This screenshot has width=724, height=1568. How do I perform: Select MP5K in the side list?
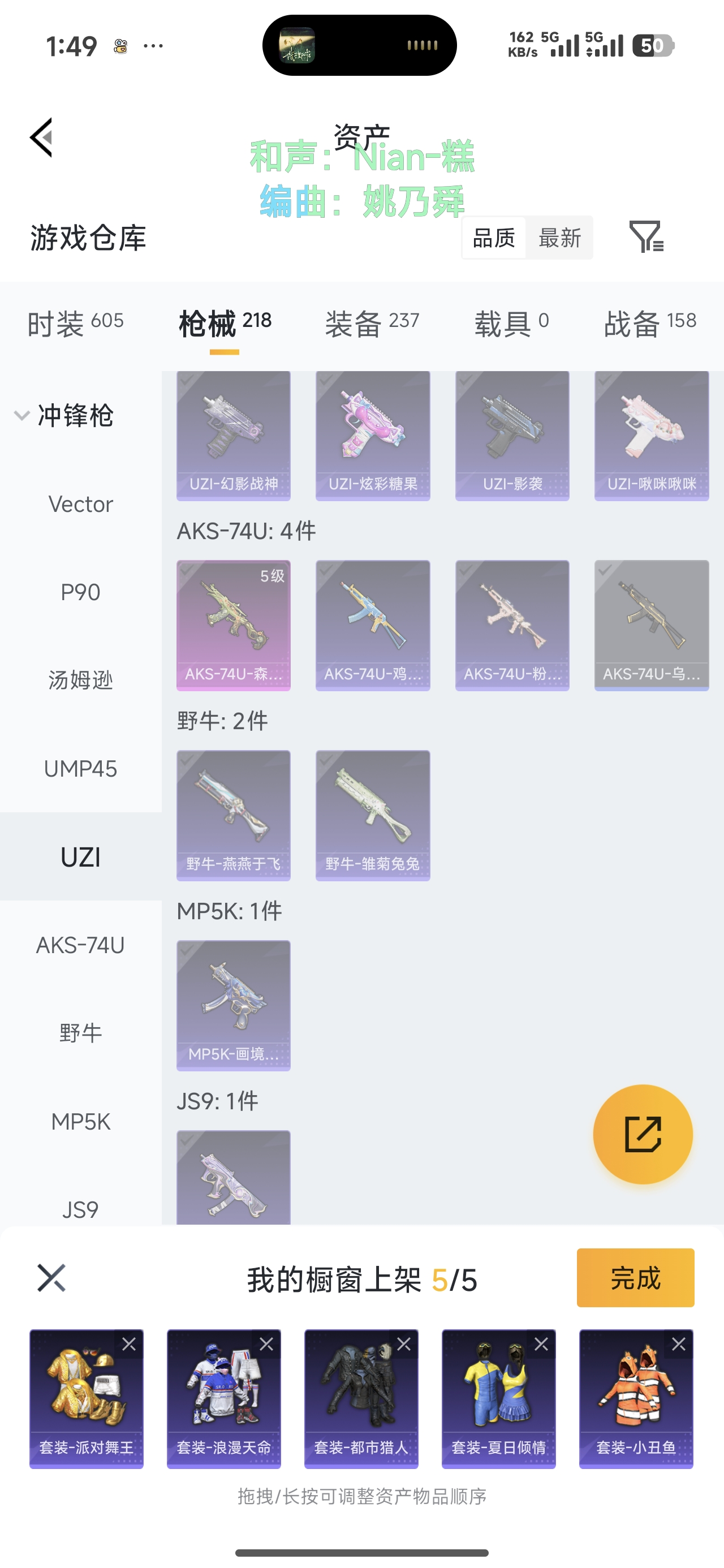[x=80, y=1121]
